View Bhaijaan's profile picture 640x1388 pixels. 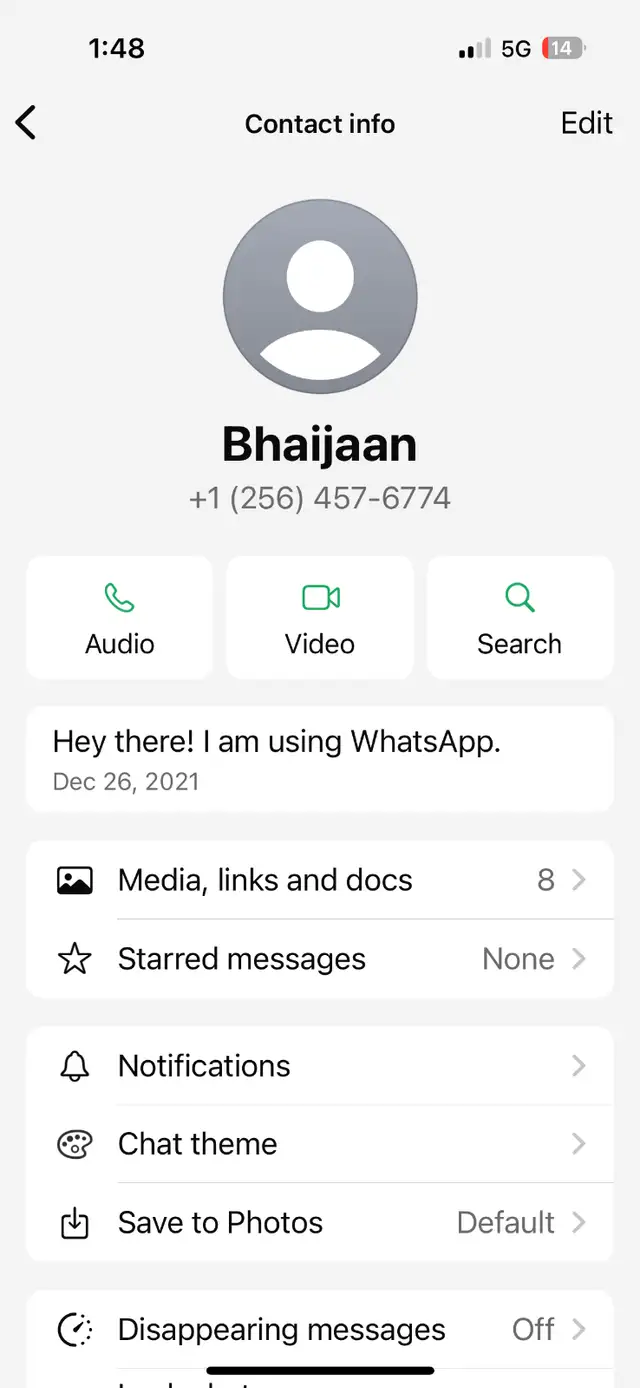click(320, 297)
